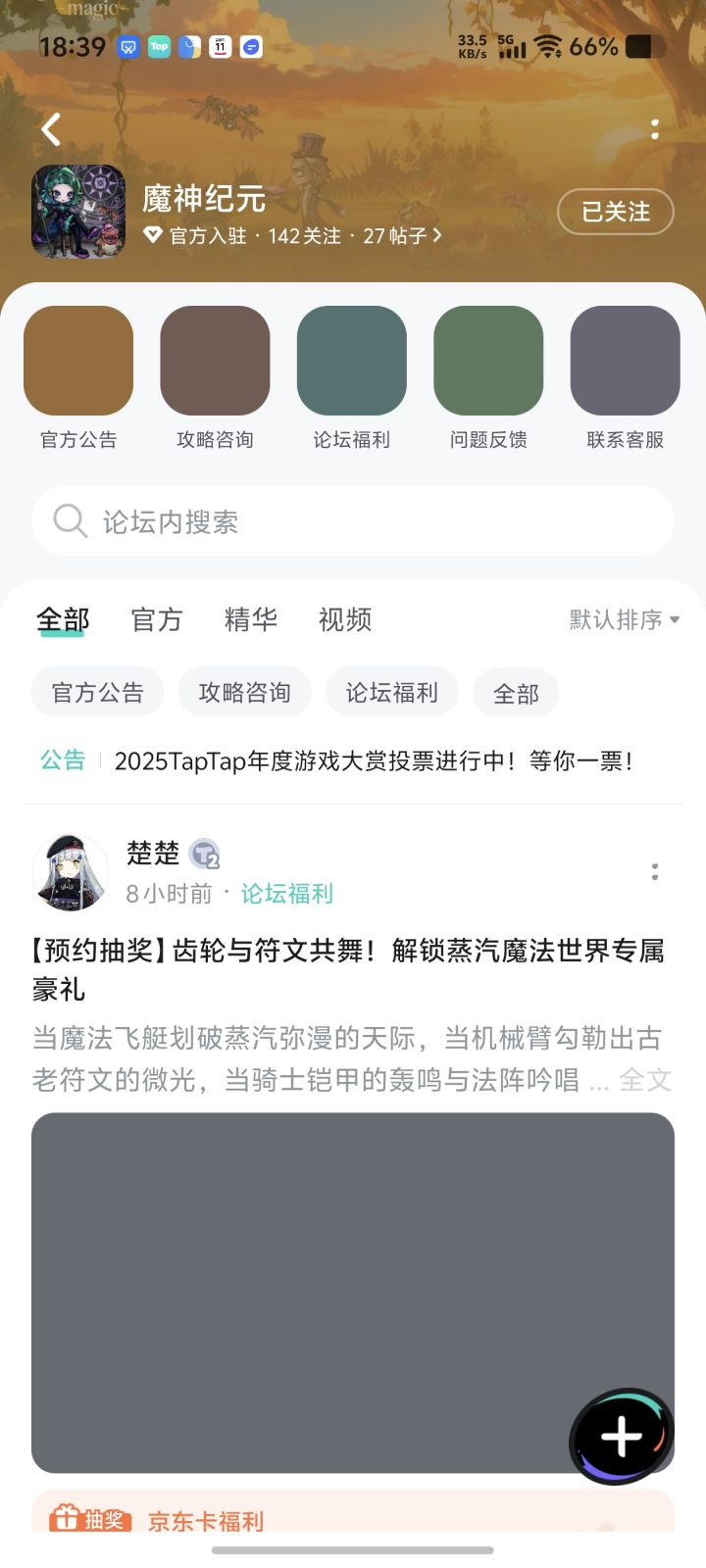Switch to the 视频 tab
Screen dimensions: 706x1568
[x=343, y=618]
